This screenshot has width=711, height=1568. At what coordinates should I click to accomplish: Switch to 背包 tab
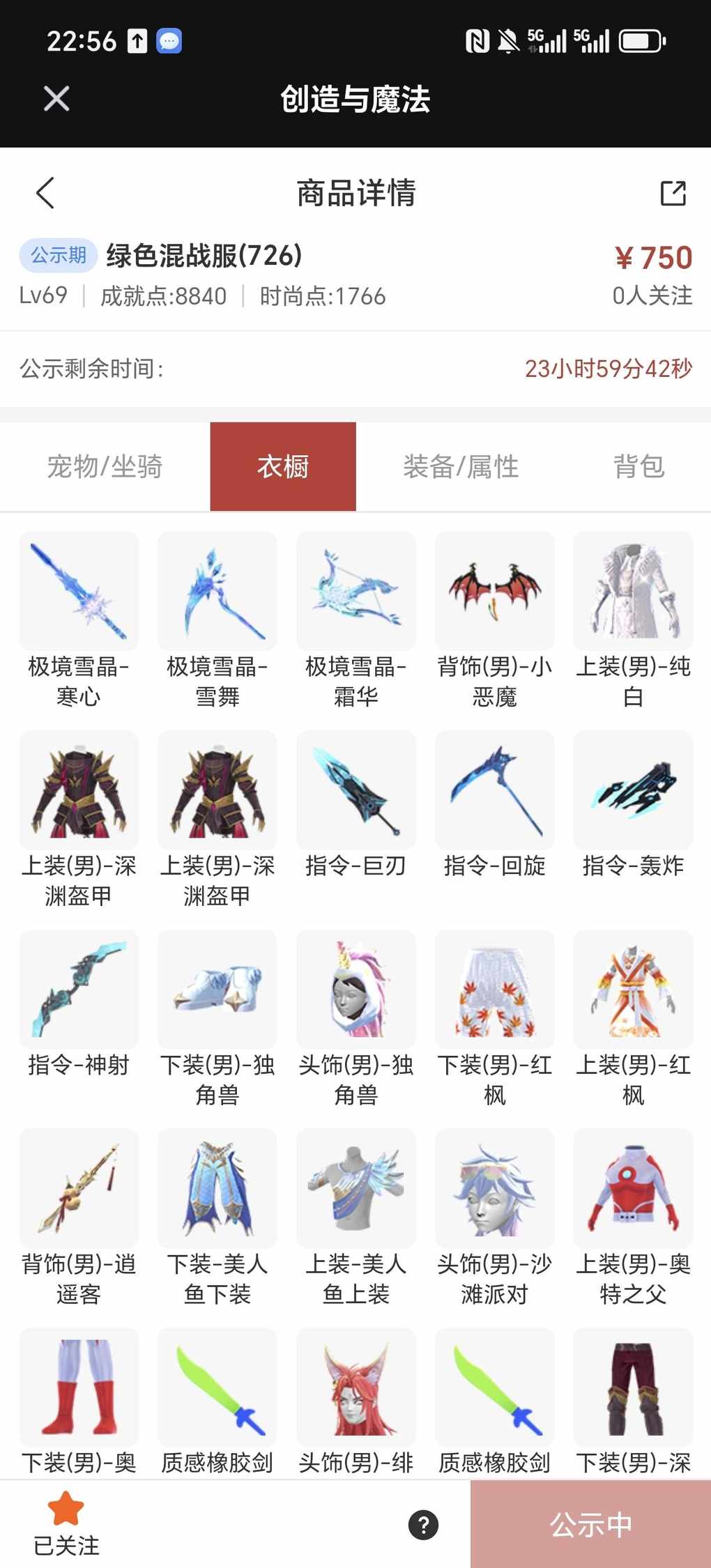(639, 466)
